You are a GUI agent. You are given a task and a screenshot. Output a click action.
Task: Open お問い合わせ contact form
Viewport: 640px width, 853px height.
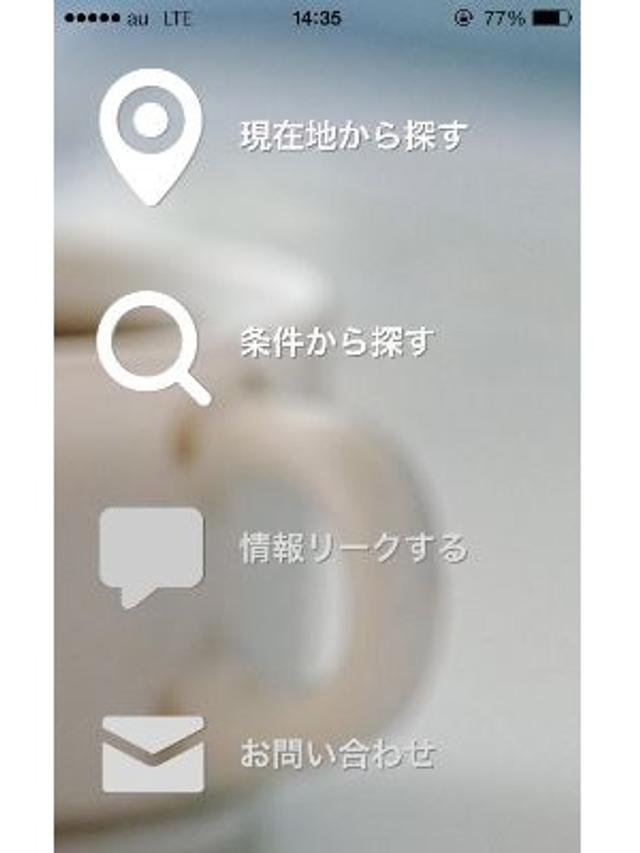click(336, 754)
